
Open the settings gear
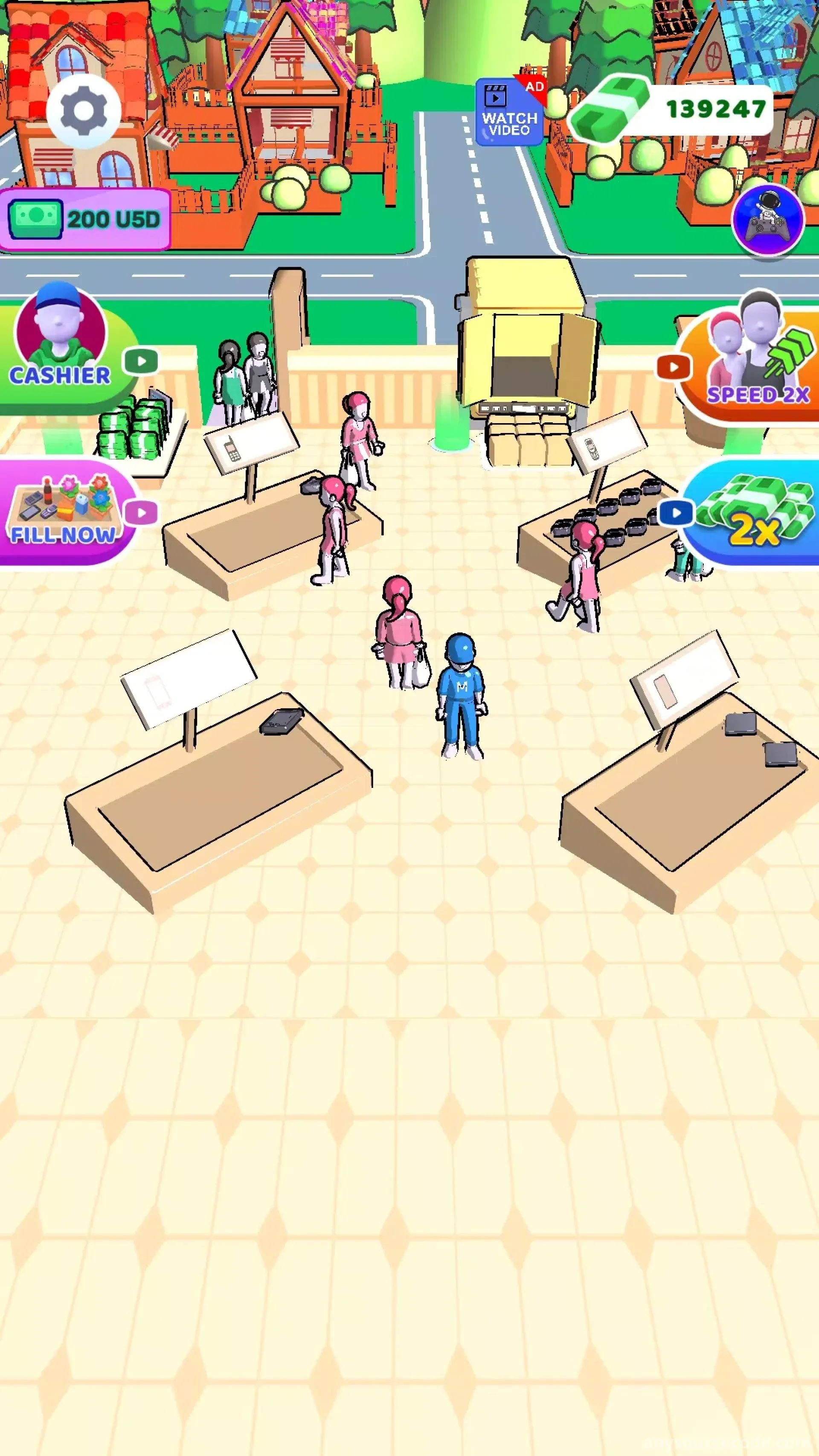[84, 111]
